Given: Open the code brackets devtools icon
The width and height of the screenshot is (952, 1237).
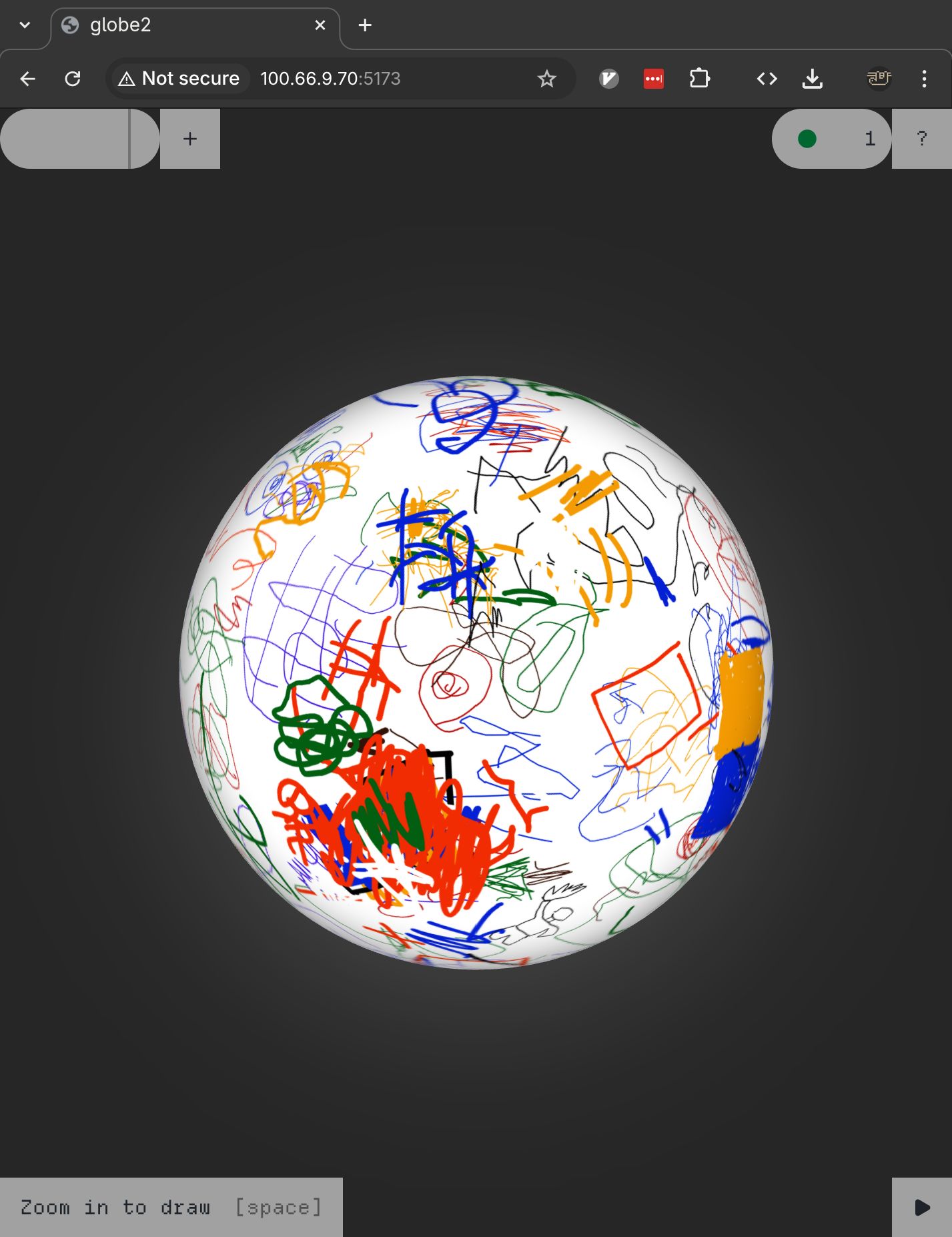Looking at the screenshot, I should pos(767,79).
